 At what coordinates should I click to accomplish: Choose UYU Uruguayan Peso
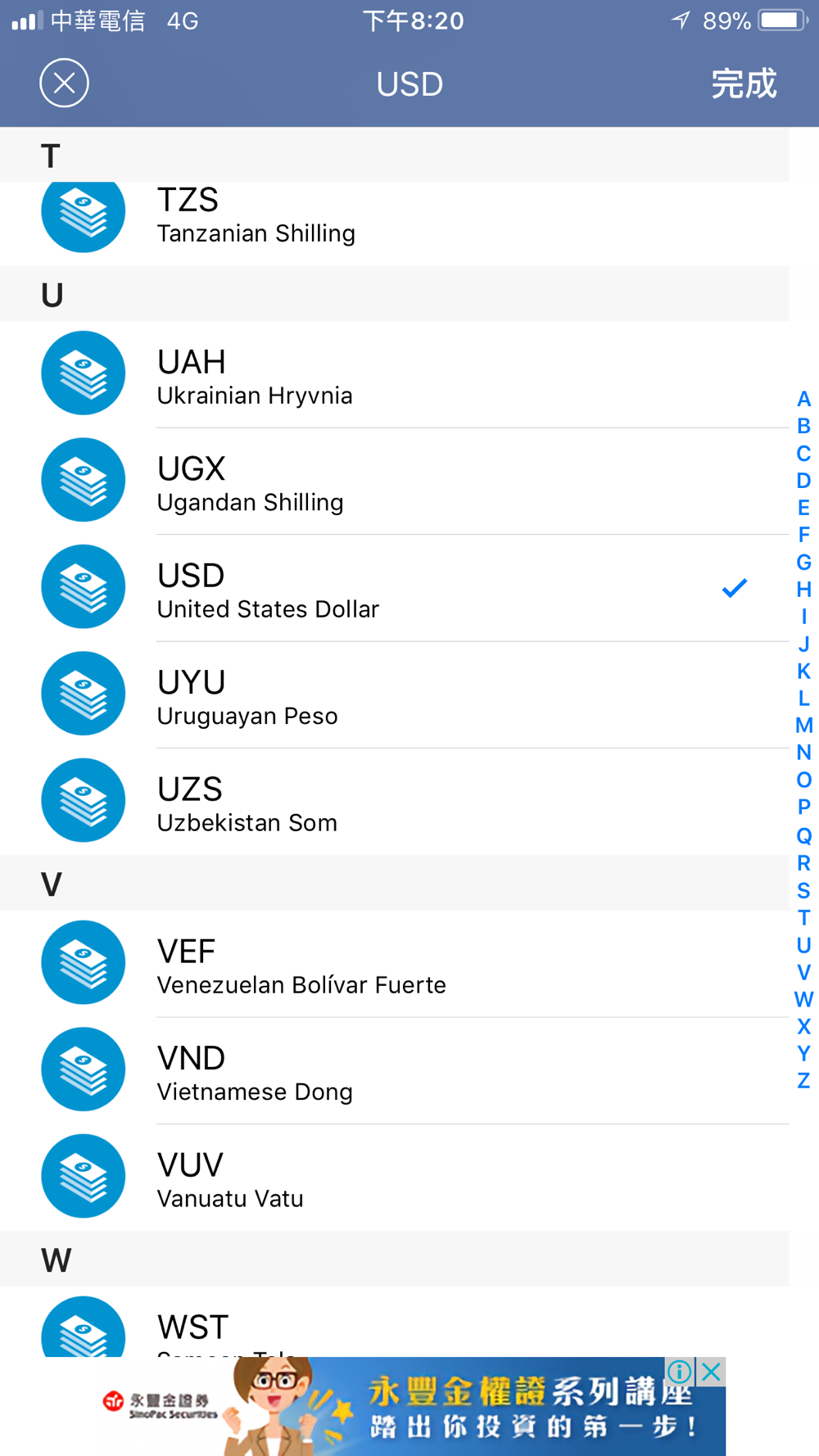click(x=395, y=695)
